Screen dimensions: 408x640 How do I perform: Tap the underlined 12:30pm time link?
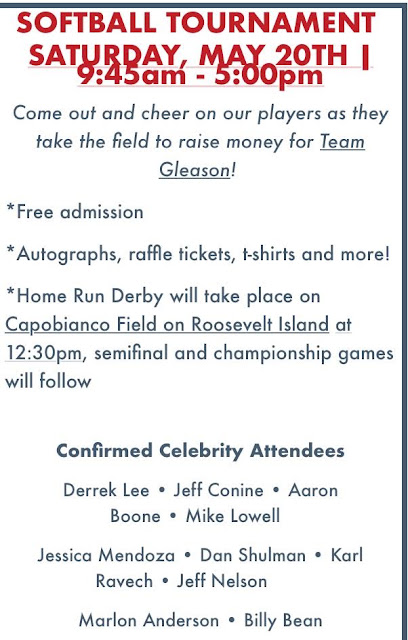[43, 353]
